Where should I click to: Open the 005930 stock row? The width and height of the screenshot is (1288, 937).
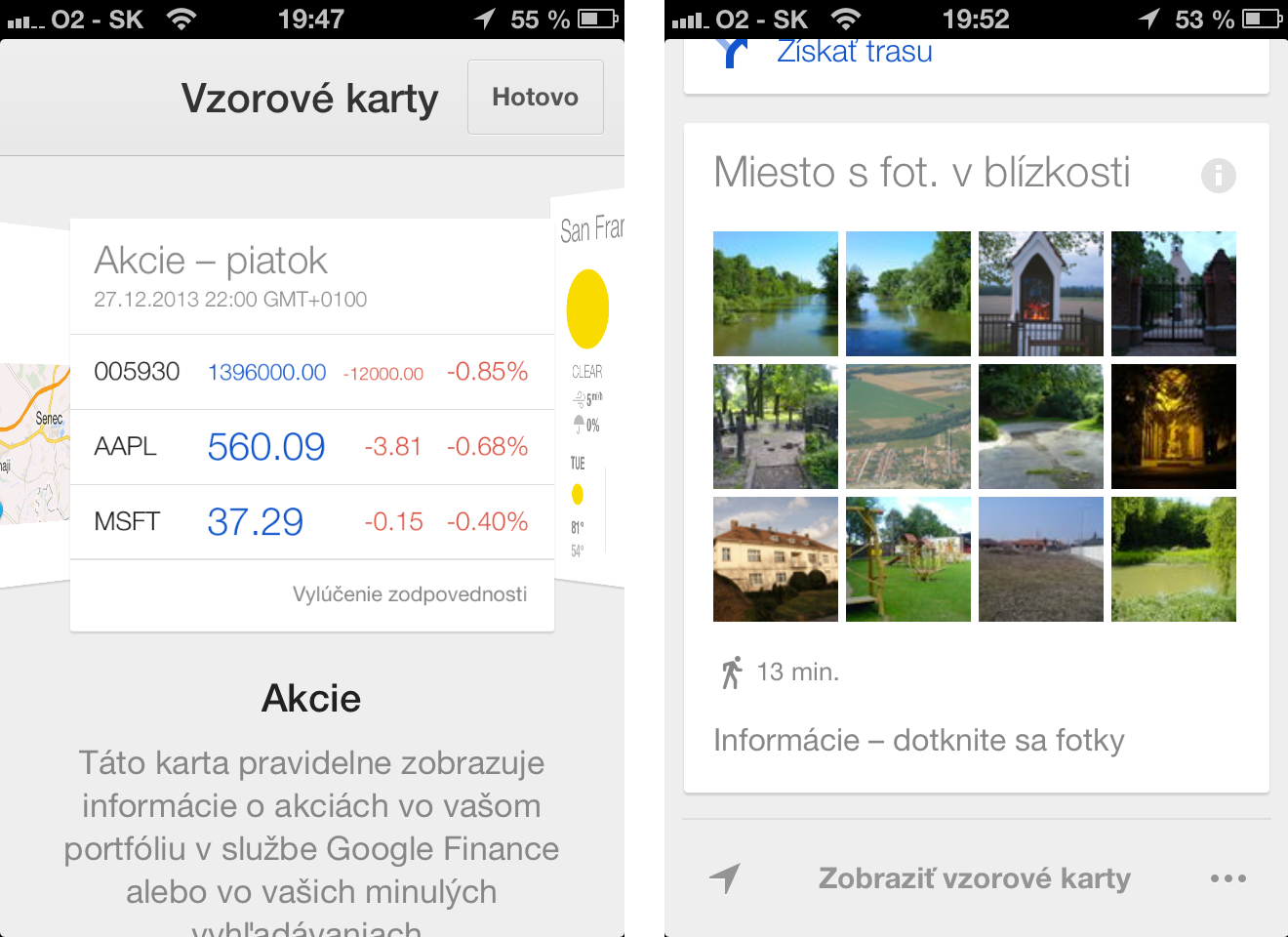tap(311, 372)
